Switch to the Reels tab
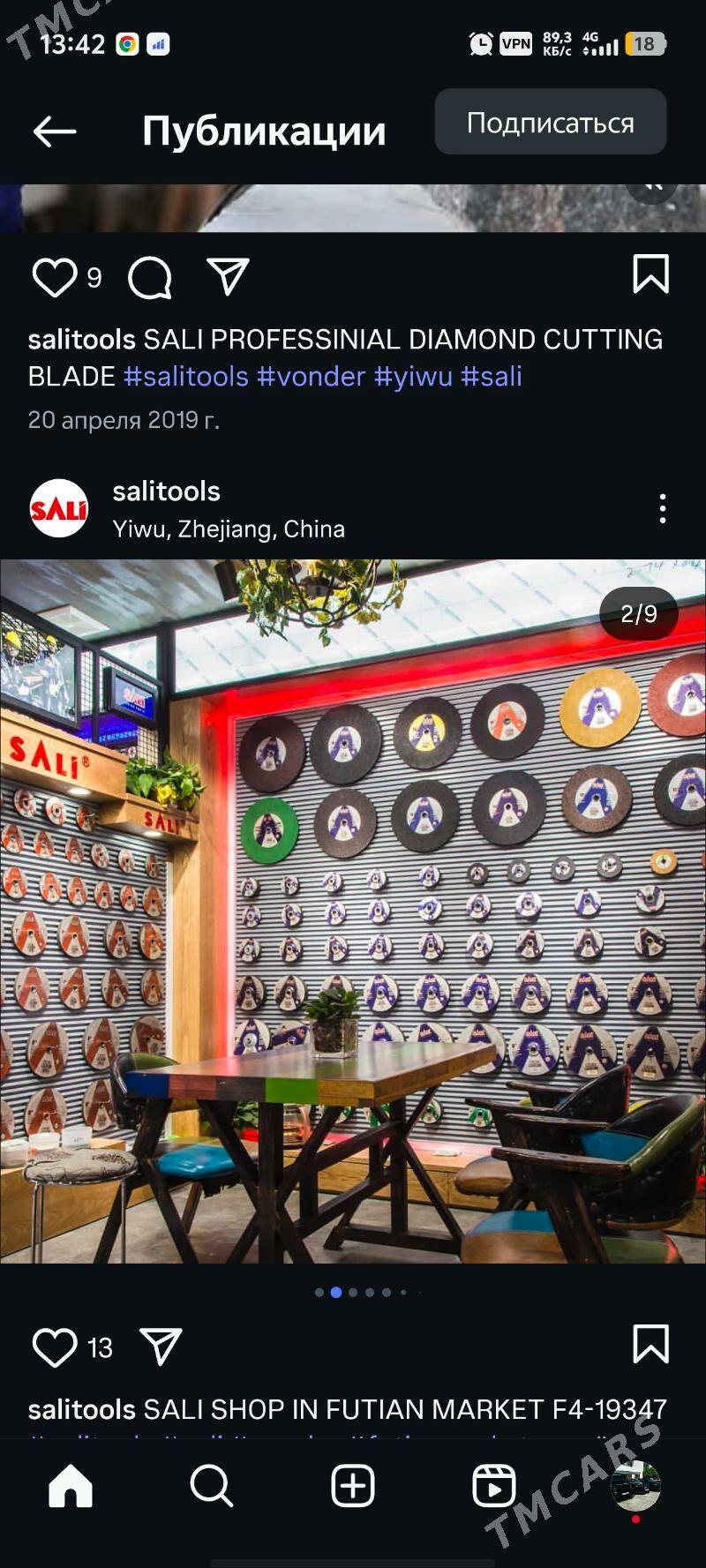The height and width of the screenshot is (1568, 706). 493,1486
